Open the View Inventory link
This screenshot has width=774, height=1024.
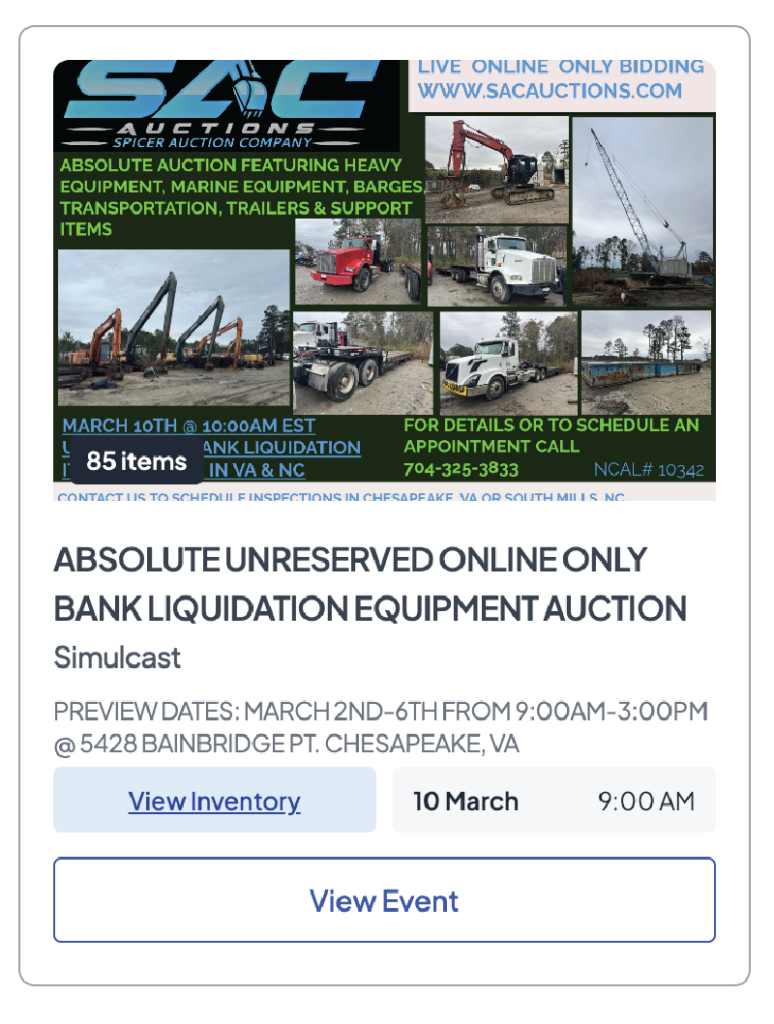click(214, 801)
